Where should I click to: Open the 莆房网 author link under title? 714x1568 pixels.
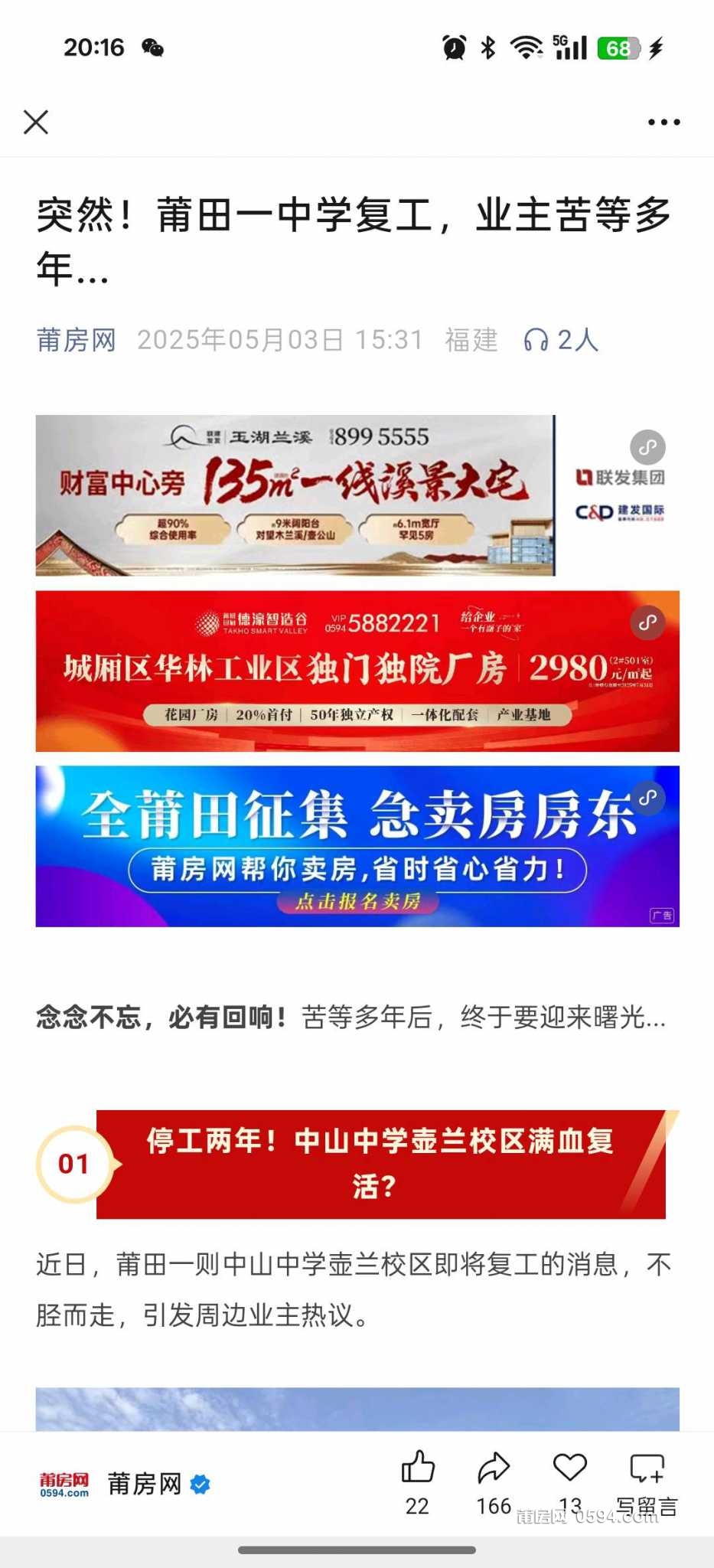[x=76, y=340]
